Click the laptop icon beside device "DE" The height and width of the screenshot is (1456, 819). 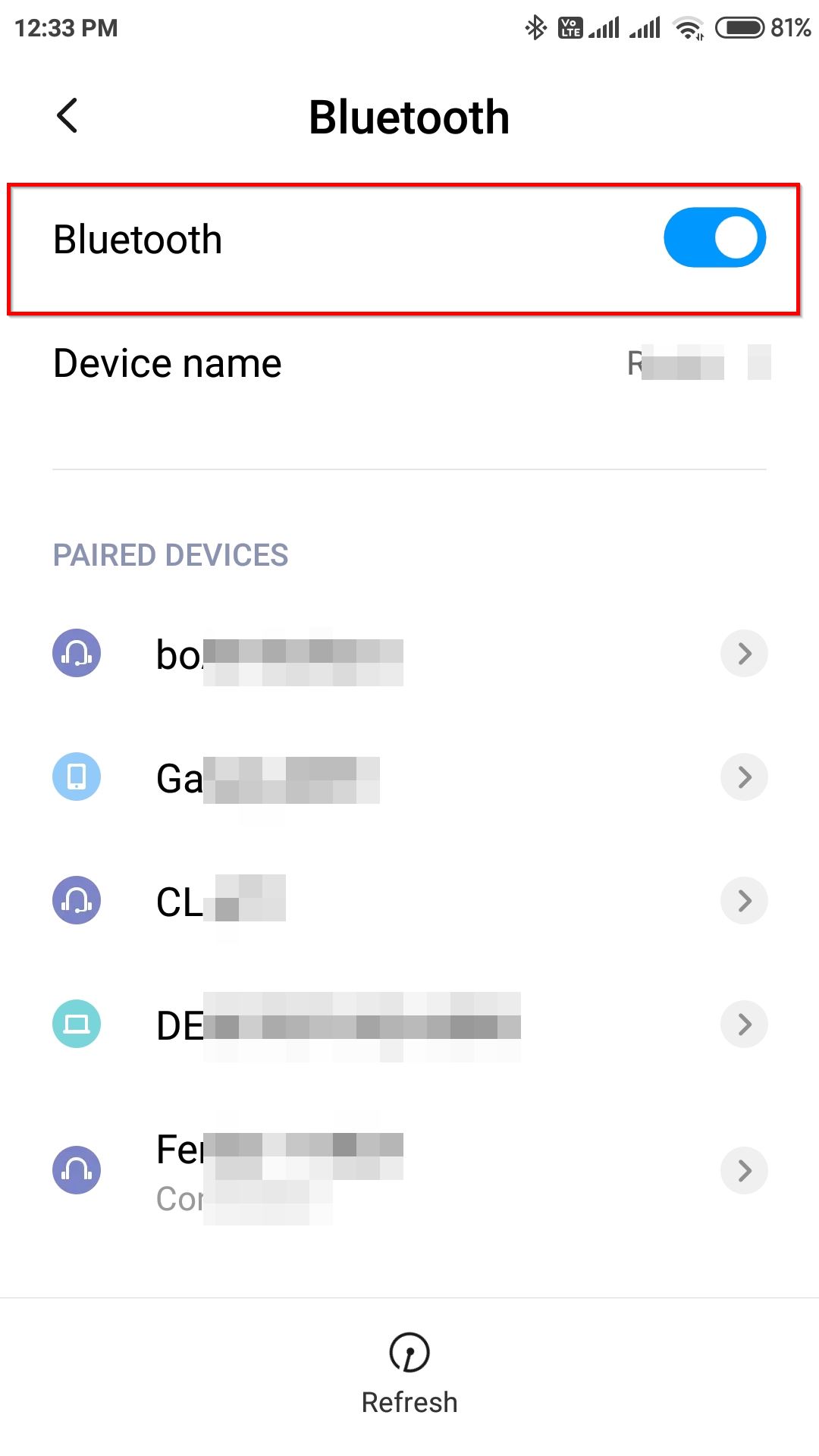[76, 1022]
